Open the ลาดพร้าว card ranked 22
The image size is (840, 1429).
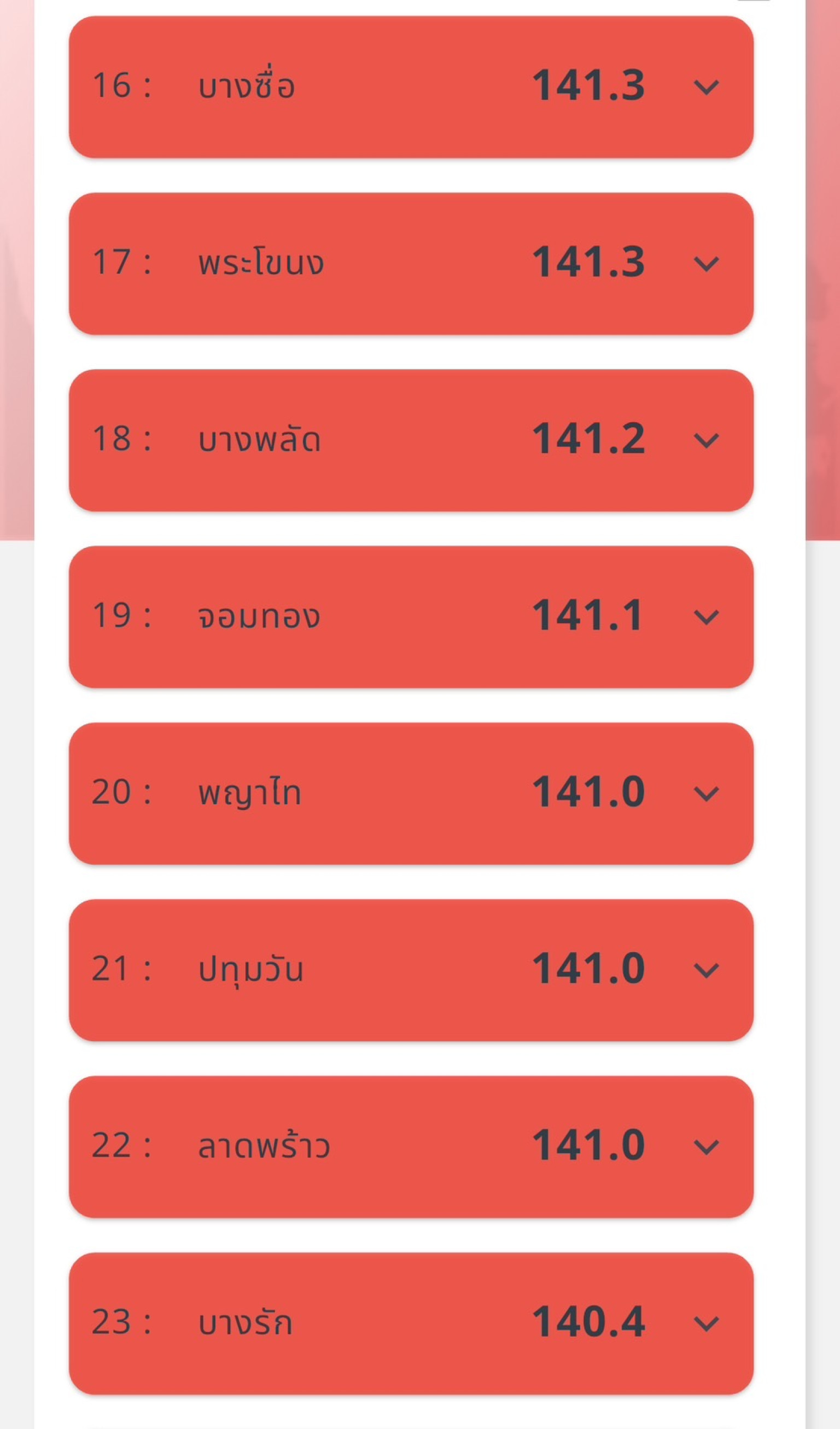[411, 1147]
